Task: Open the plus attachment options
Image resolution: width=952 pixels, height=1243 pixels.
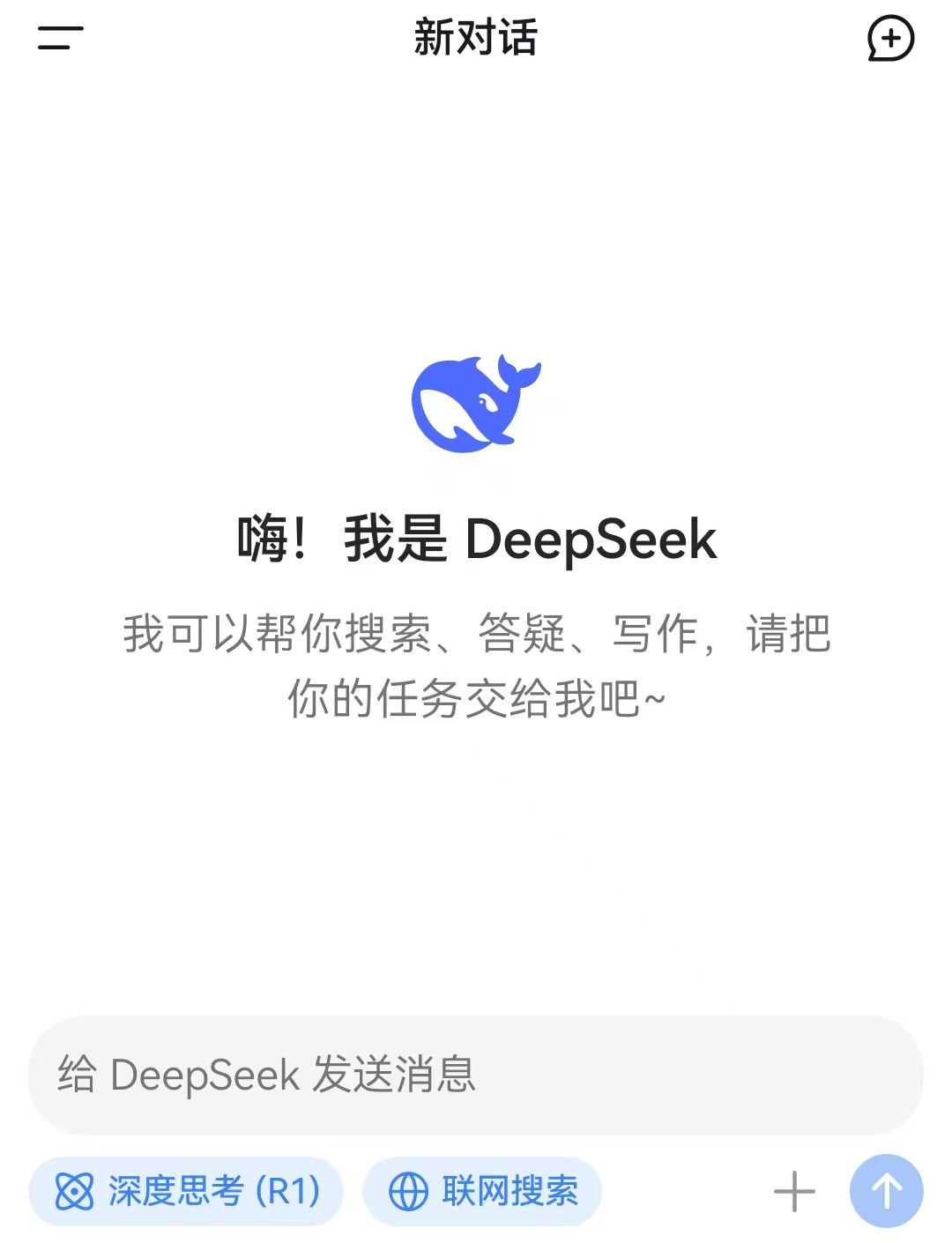Action: pyautogui.click(x=793, y=1192)
